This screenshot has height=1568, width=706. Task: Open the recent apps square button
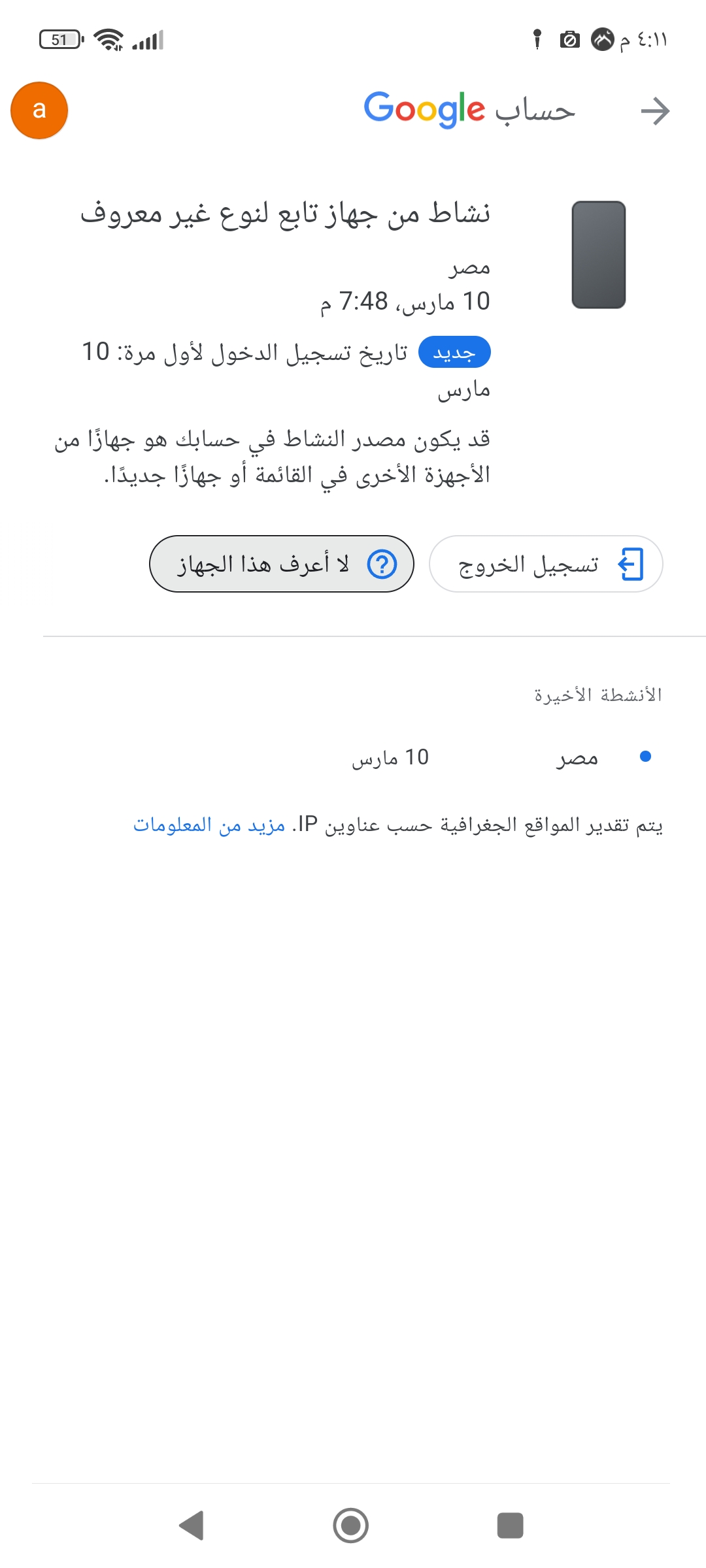510,1526
